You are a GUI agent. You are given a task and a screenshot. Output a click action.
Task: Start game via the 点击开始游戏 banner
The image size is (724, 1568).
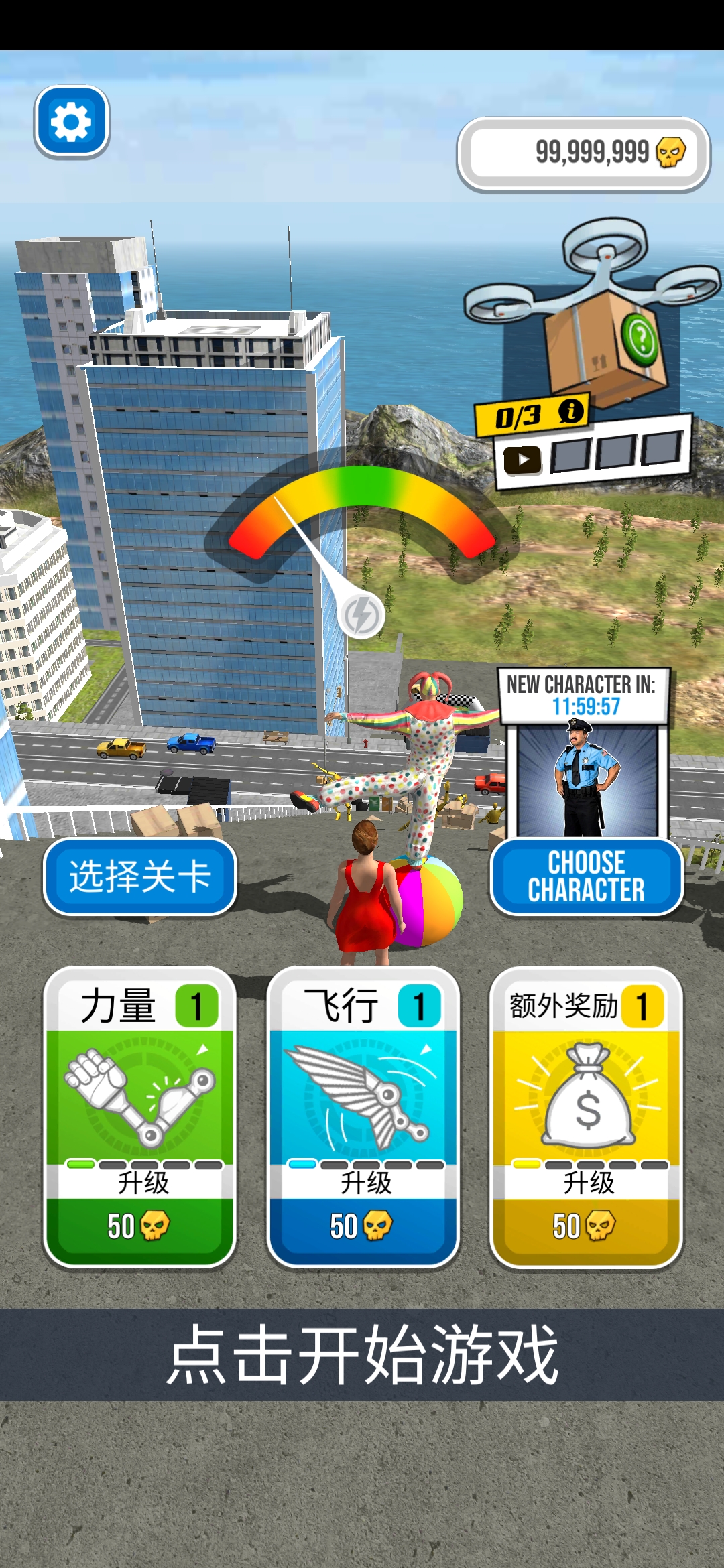tap(362, 1355)
